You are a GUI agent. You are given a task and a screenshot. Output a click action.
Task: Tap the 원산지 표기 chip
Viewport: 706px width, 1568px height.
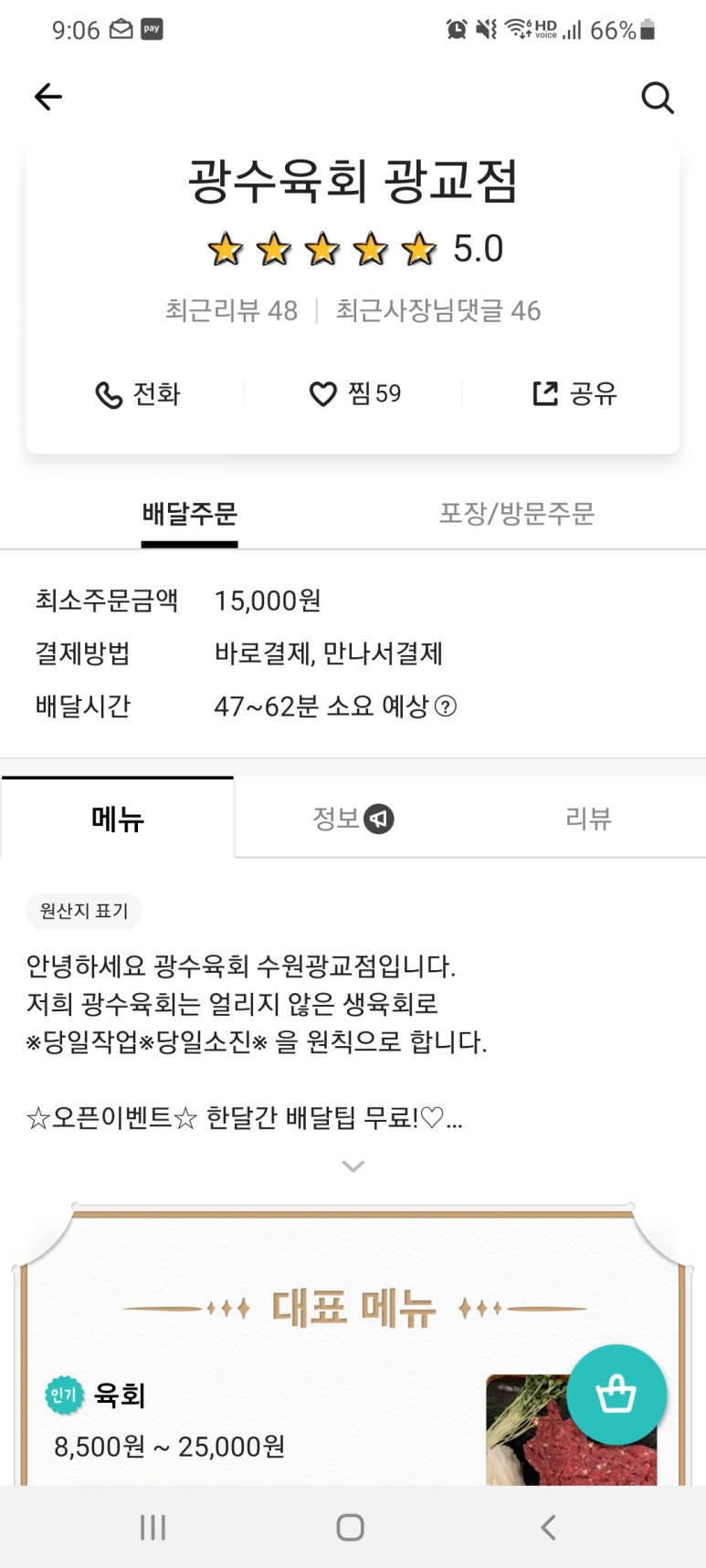coord(84,911)
